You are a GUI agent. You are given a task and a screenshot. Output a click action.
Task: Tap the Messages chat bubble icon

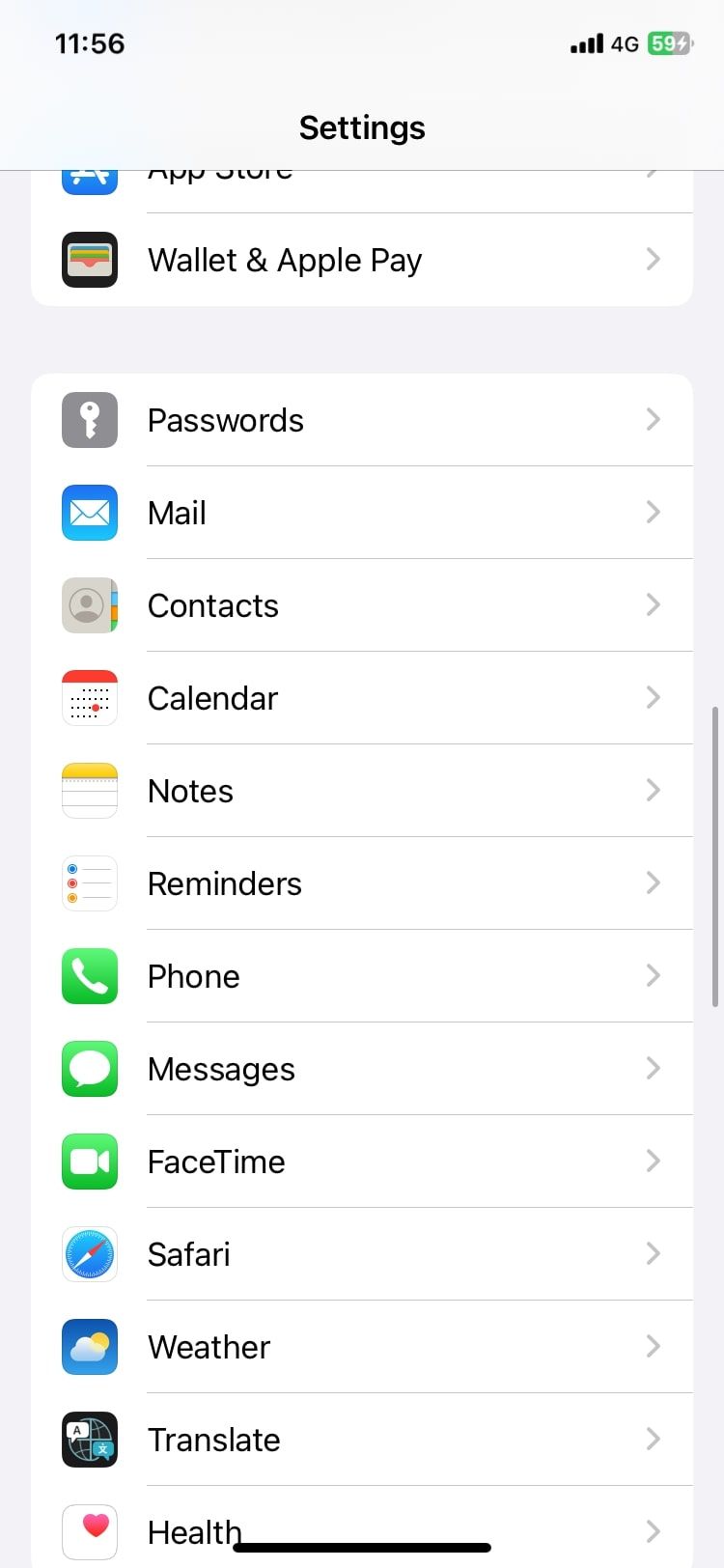click(89, 1068)
